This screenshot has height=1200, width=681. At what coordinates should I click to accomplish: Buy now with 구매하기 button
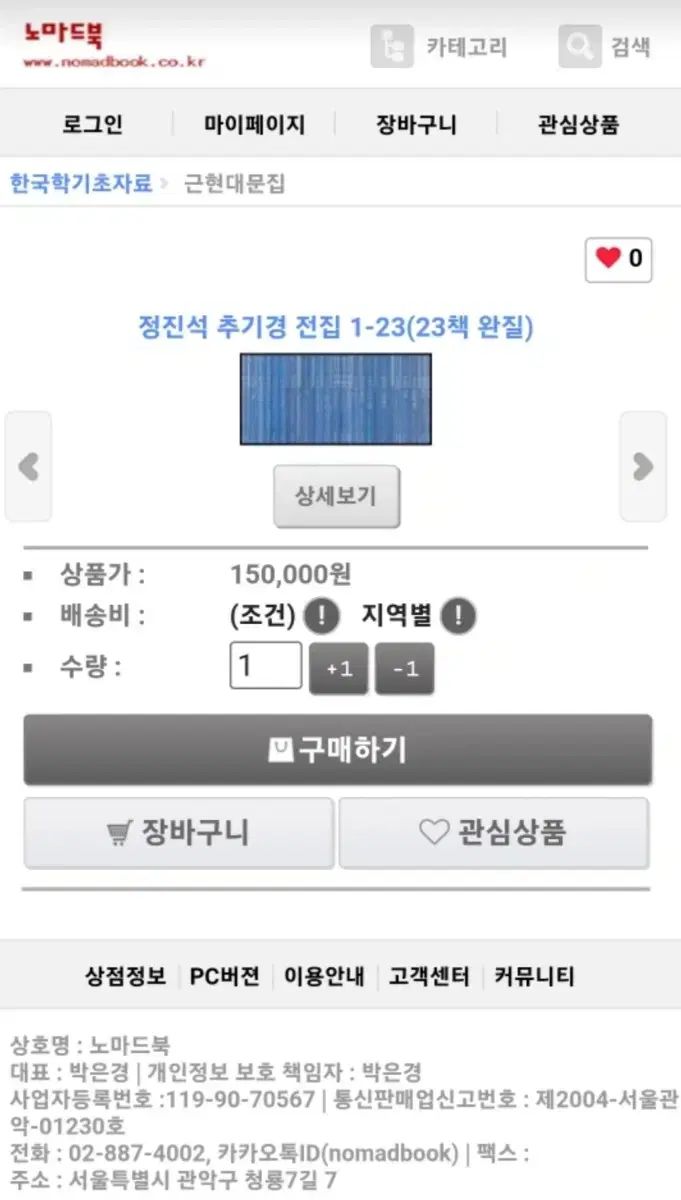tap(338, 750)
